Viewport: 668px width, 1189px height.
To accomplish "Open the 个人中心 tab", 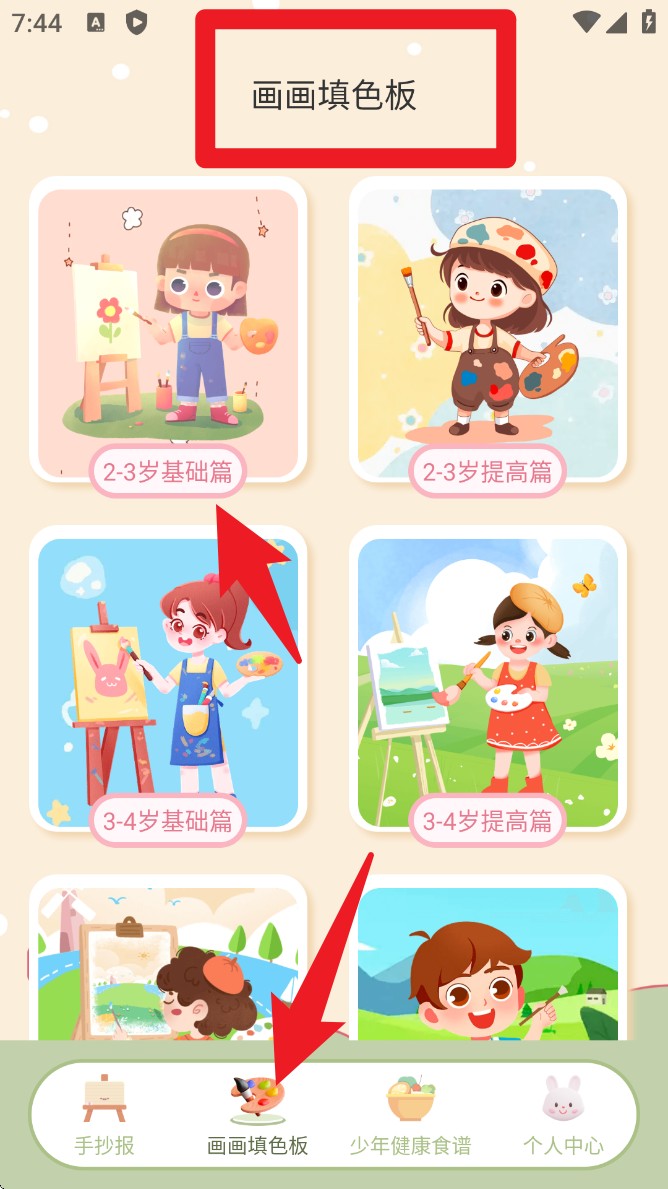I will (563, 1112).
